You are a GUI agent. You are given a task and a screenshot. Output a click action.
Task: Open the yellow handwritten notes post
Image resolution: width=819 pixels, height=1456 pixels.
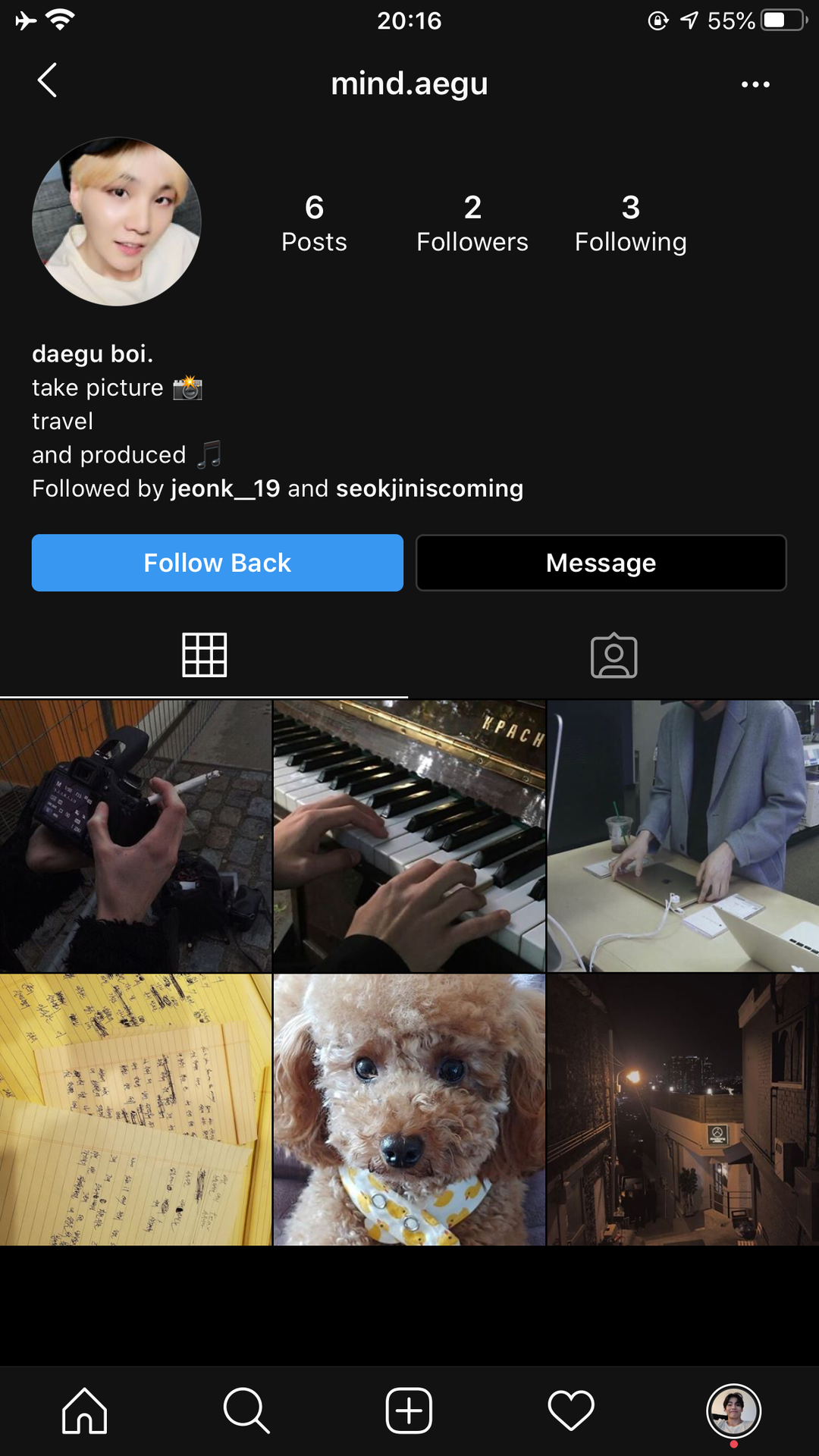(135, 1109)
